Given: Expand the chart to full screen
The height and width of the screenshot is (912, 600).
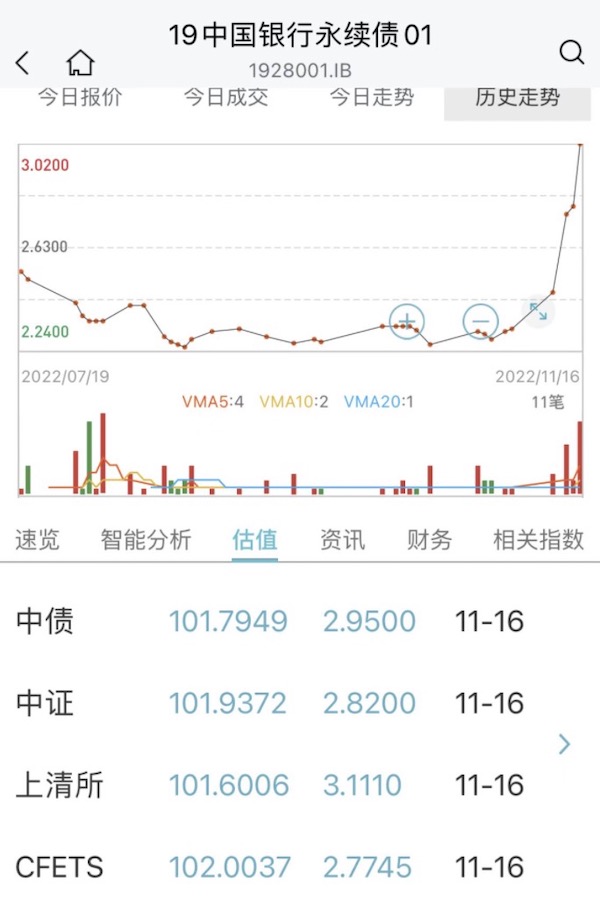Looking at the screenshot, I should (x=538, y=311).
